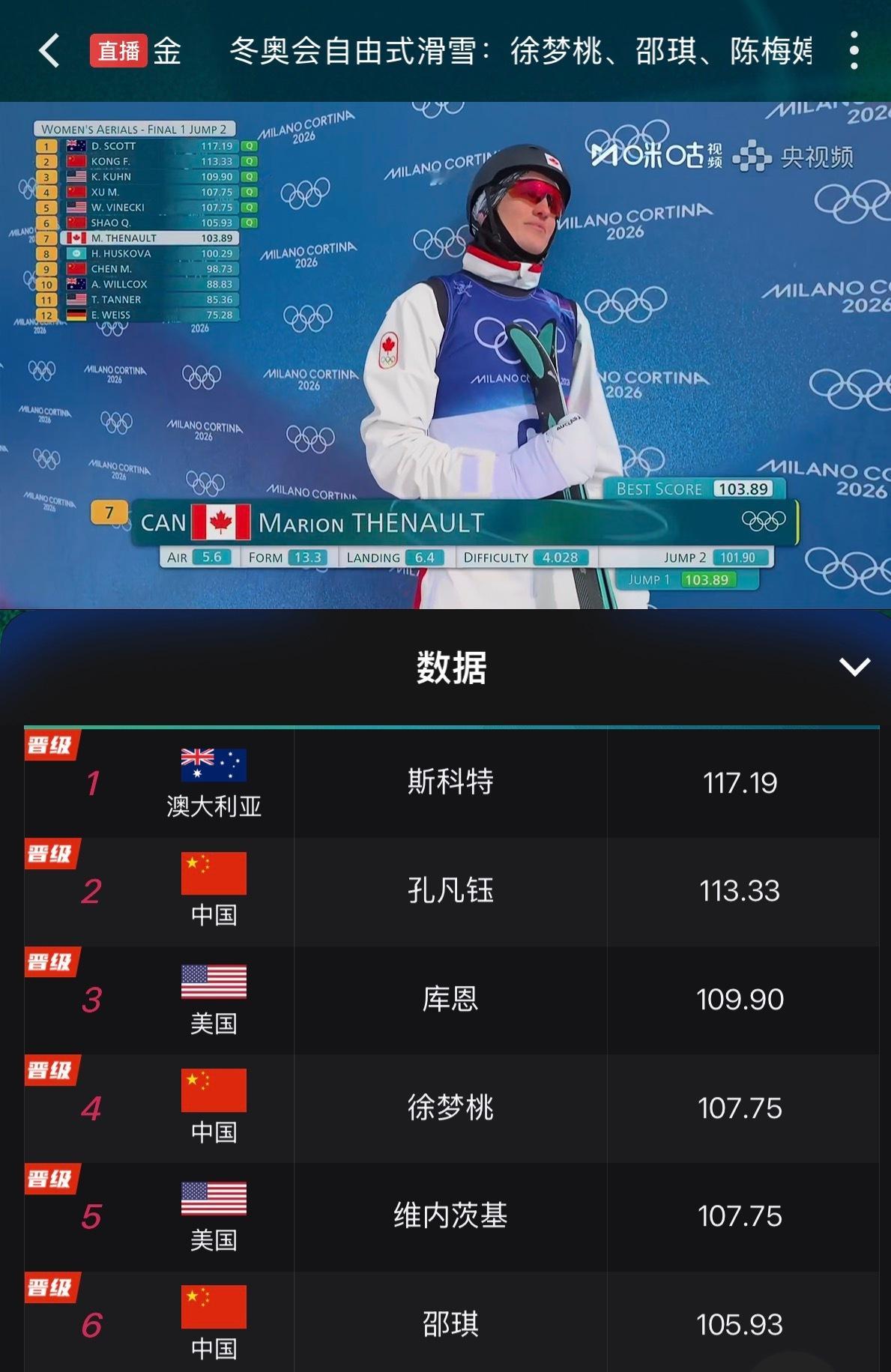Screen dimensions: 891x1372
Task: Click the Australia flag beside 斯科特
Action: [x=212, y=766]
